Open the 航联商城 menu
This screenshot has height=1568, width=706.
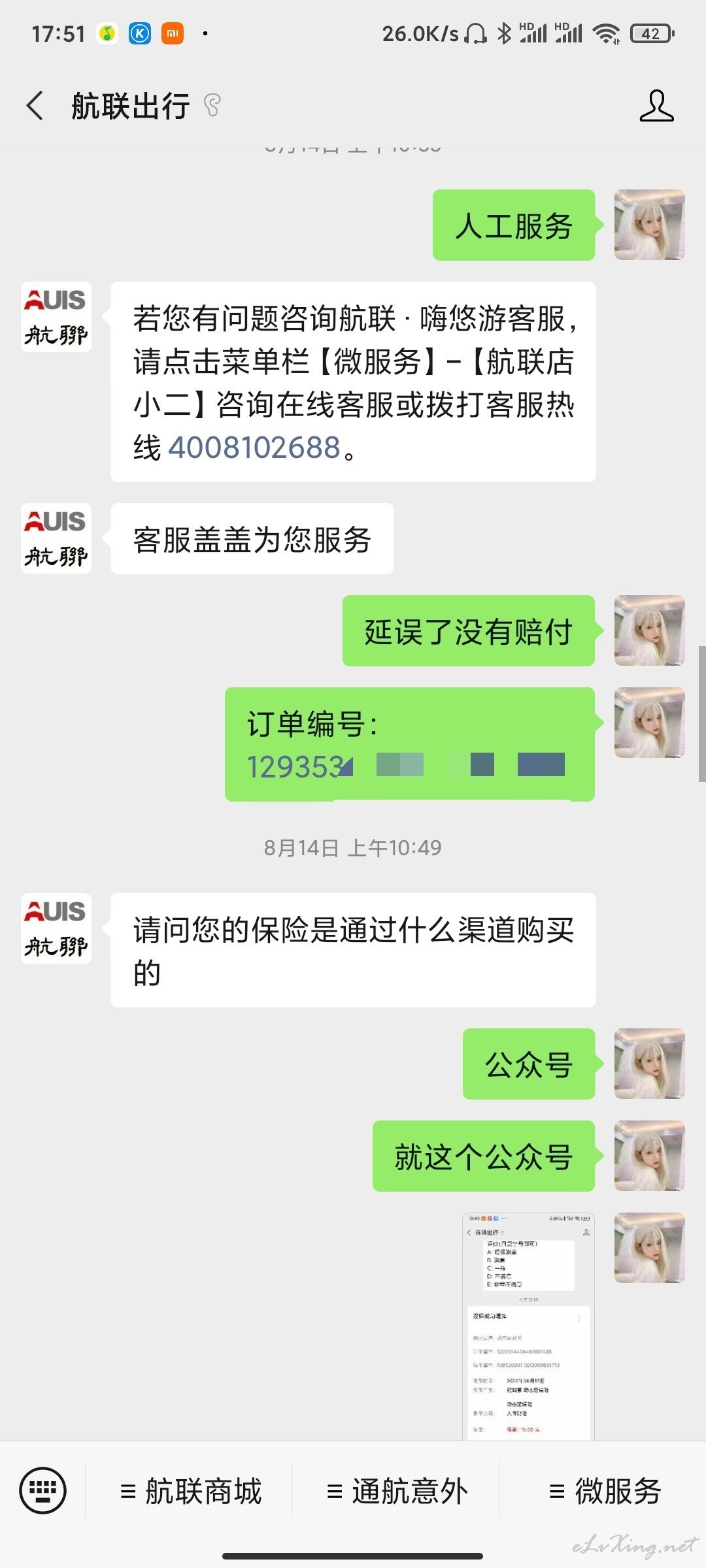tap(191, 1492)
